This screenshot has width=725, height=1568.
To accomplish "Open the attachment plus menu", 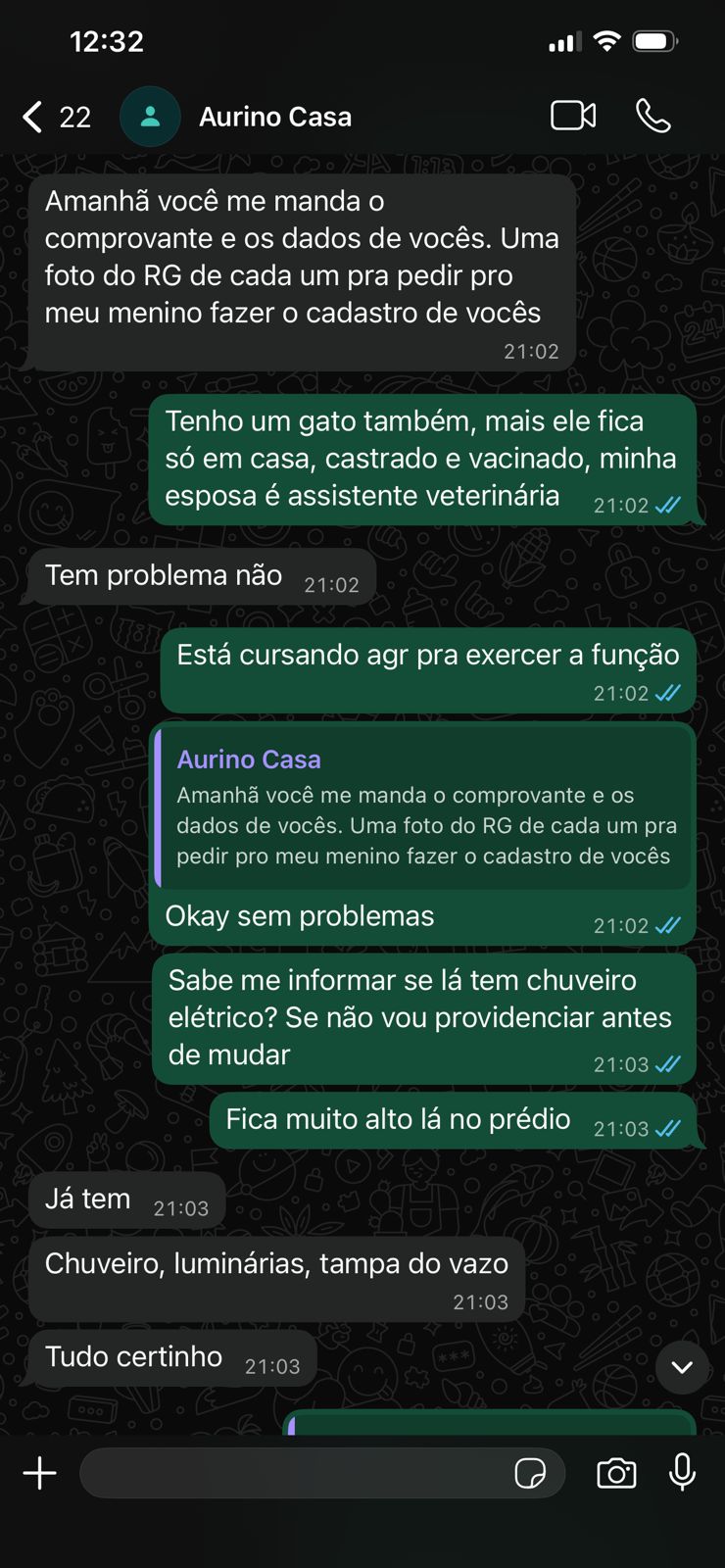I will pyautogui.click(x=40, y=1473).
